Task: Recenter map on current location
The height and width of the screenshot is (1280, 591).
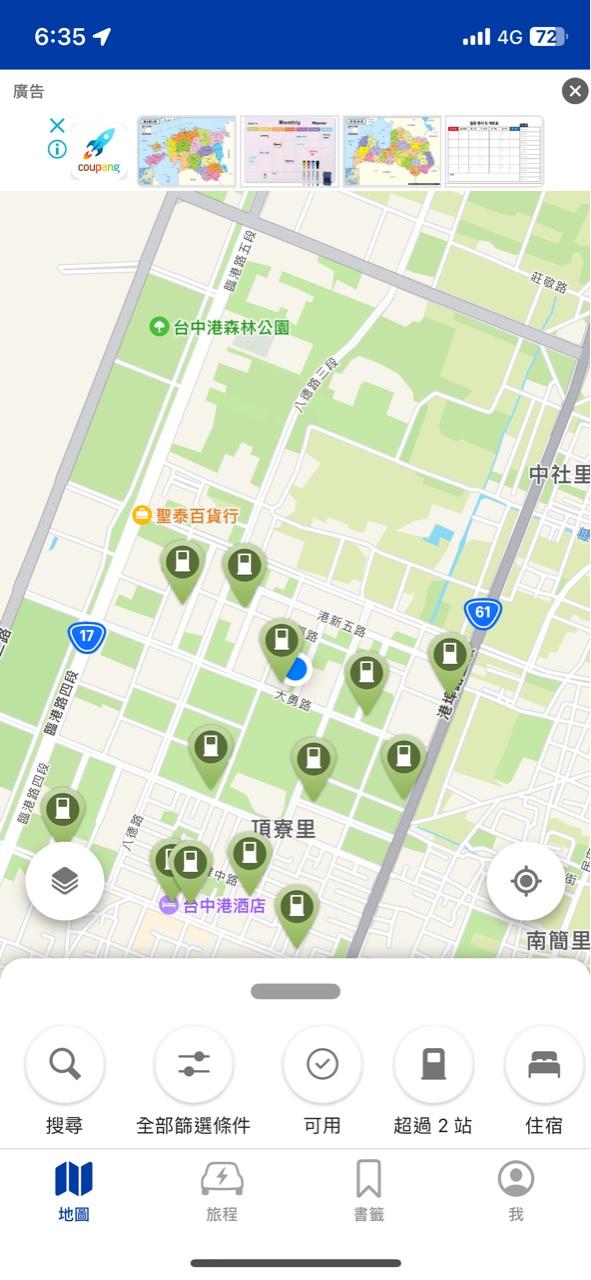Action: 526,881
